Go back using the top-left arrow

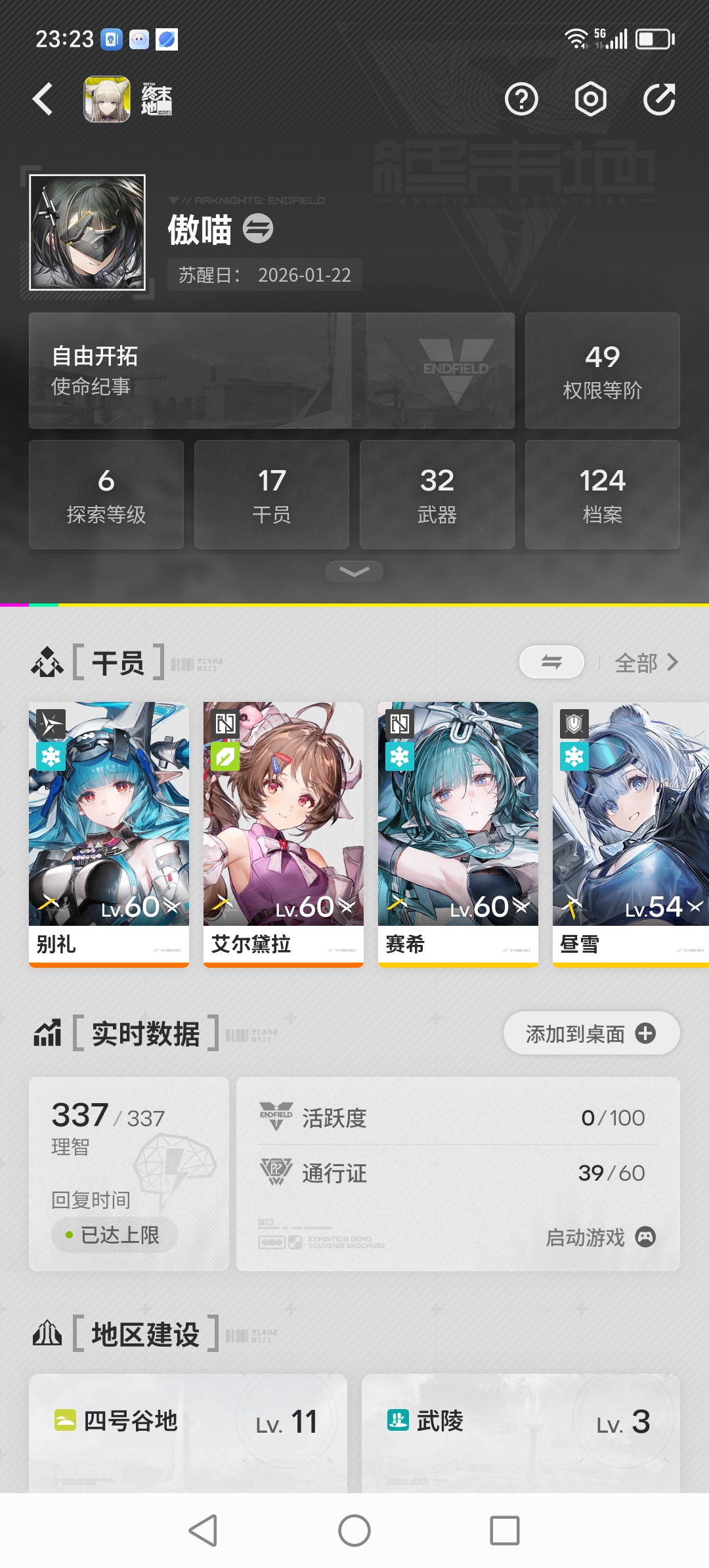click(43, 99)
